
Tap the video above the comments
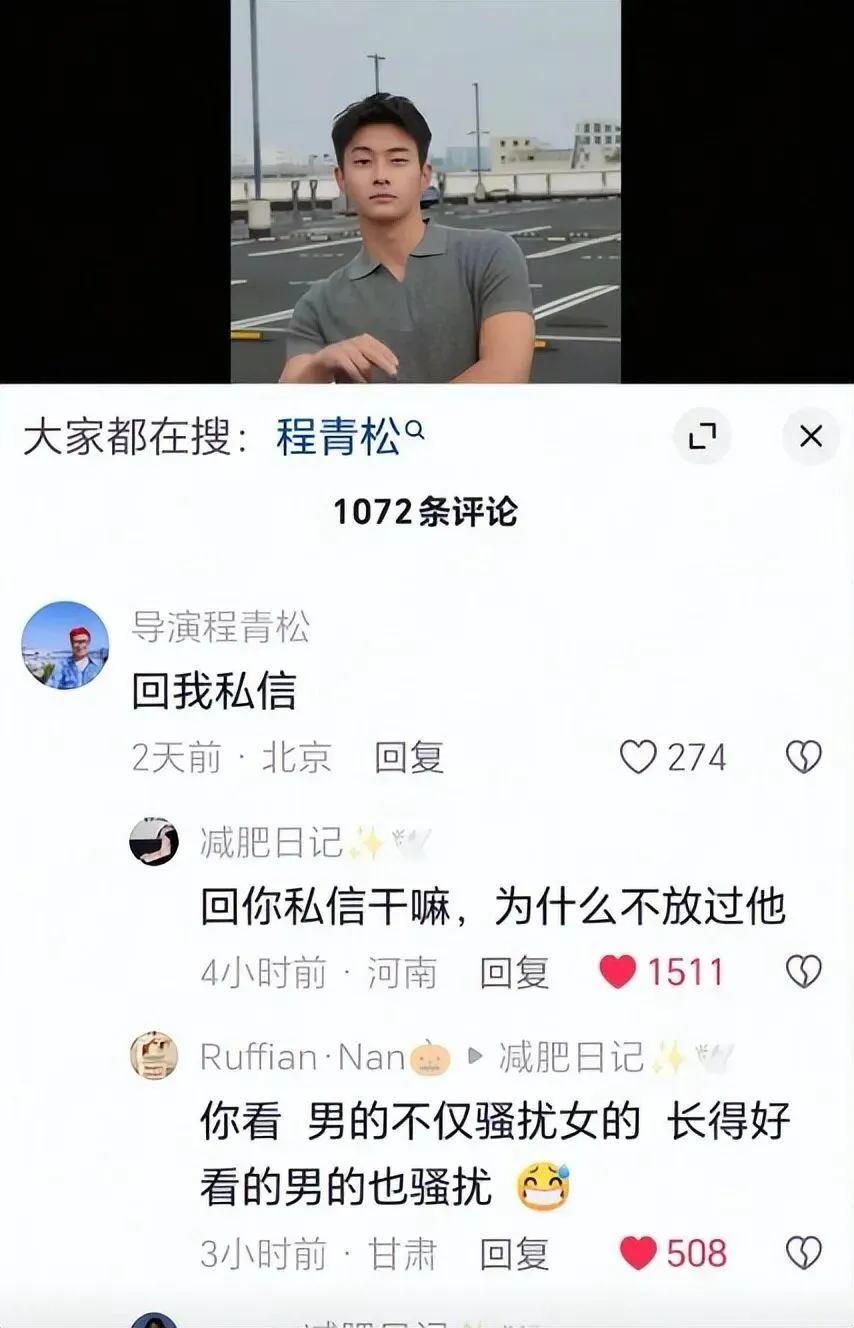point(426,190)
